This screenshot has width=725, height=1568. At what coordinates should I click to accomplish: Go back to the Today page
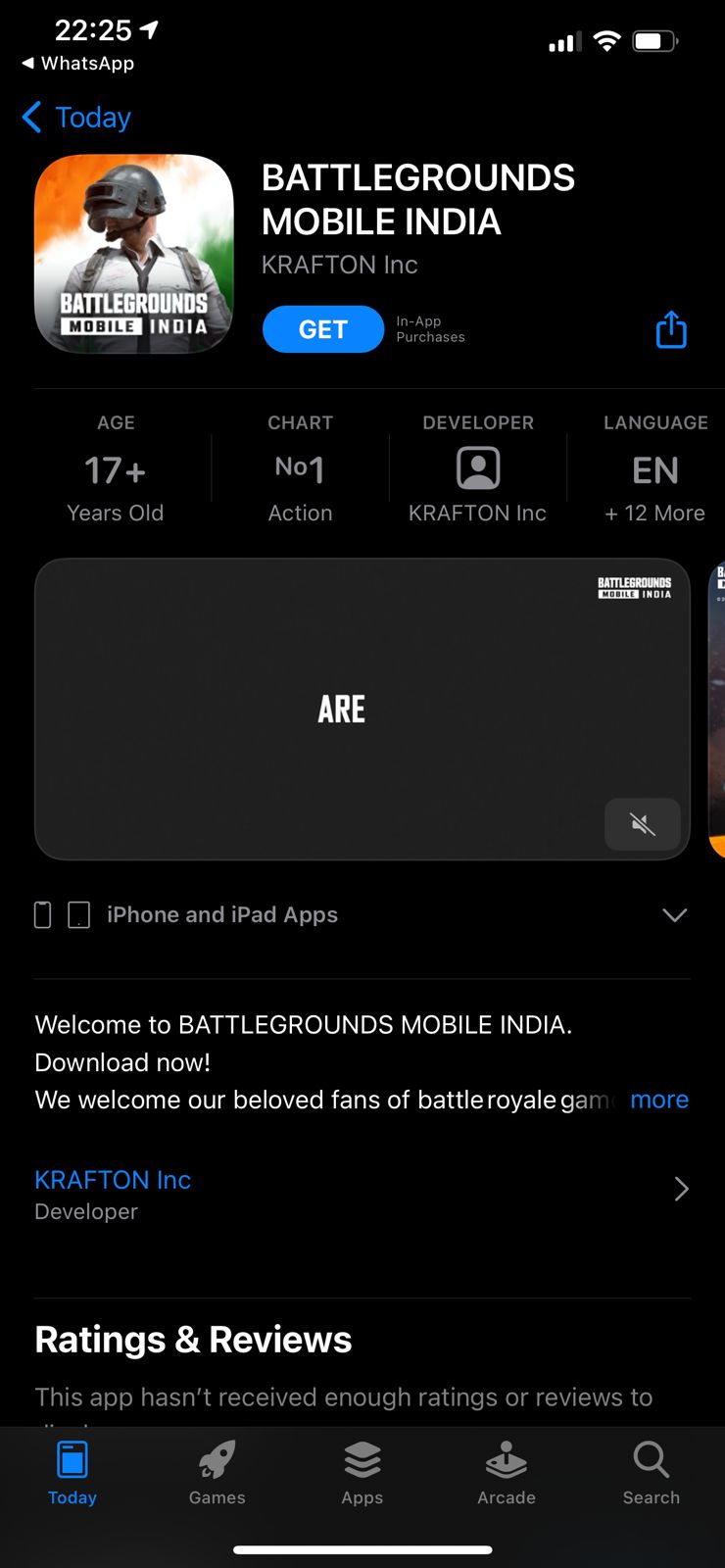point(76,118)
